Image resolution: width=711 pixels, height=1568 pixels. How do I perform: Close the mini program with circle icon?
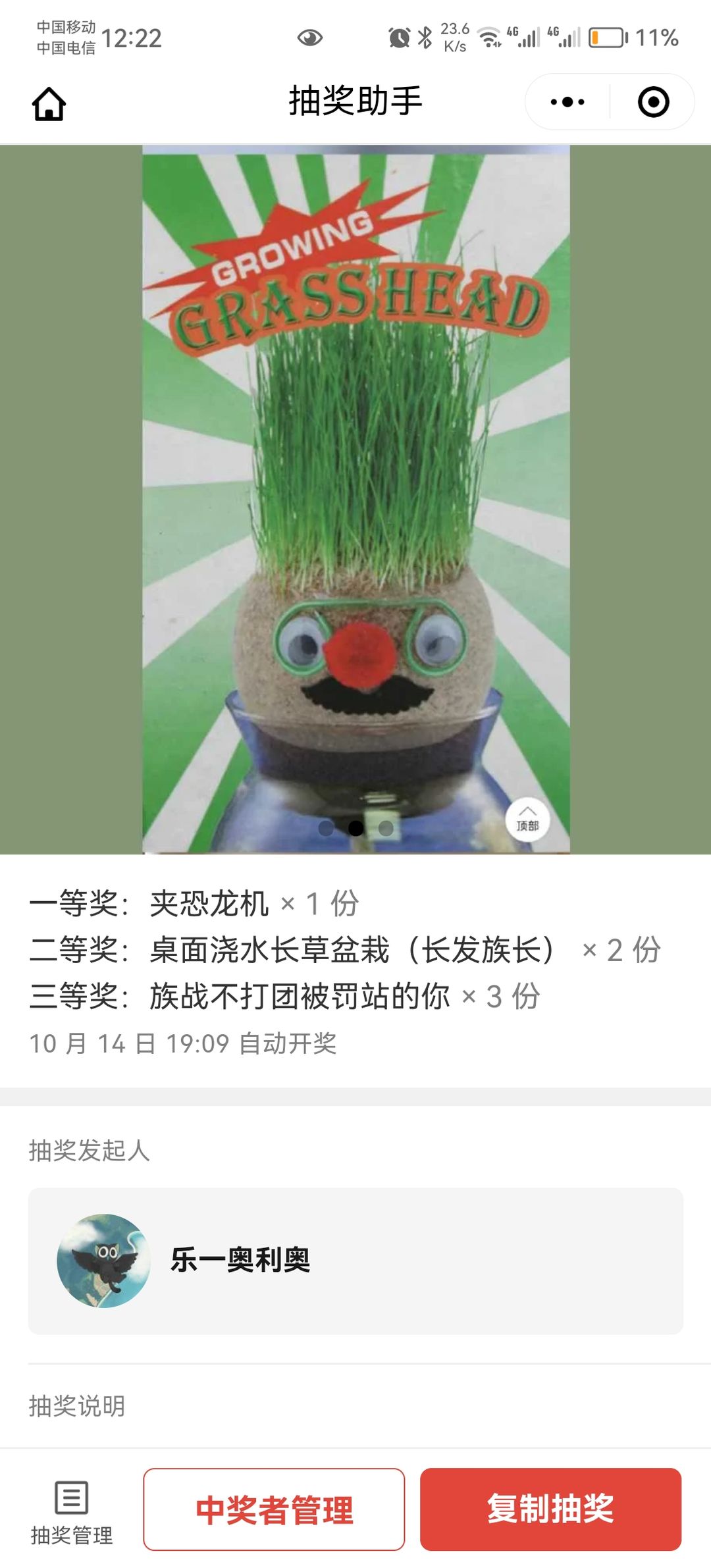click(653, 102)
